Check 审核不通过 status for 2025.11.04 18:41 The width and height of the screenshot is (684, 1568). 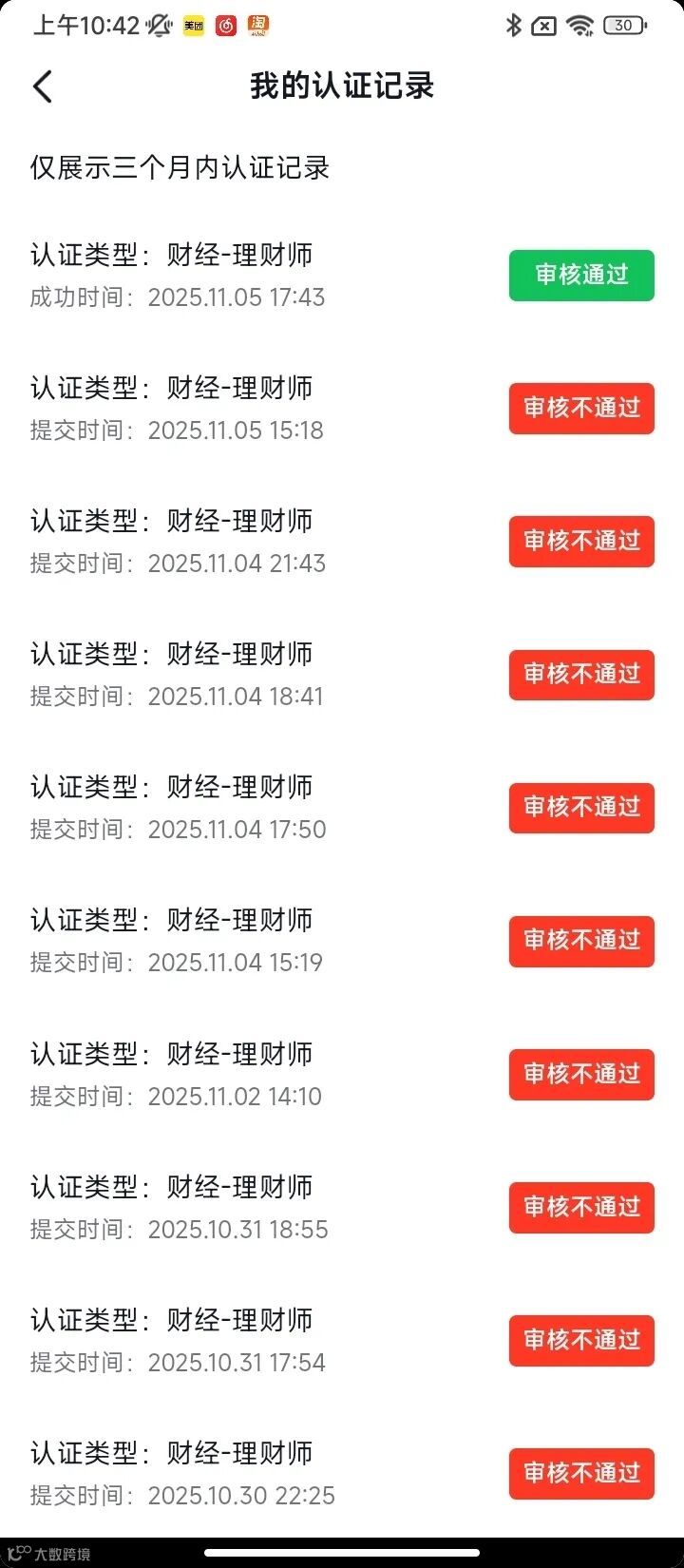coord(581,675)
